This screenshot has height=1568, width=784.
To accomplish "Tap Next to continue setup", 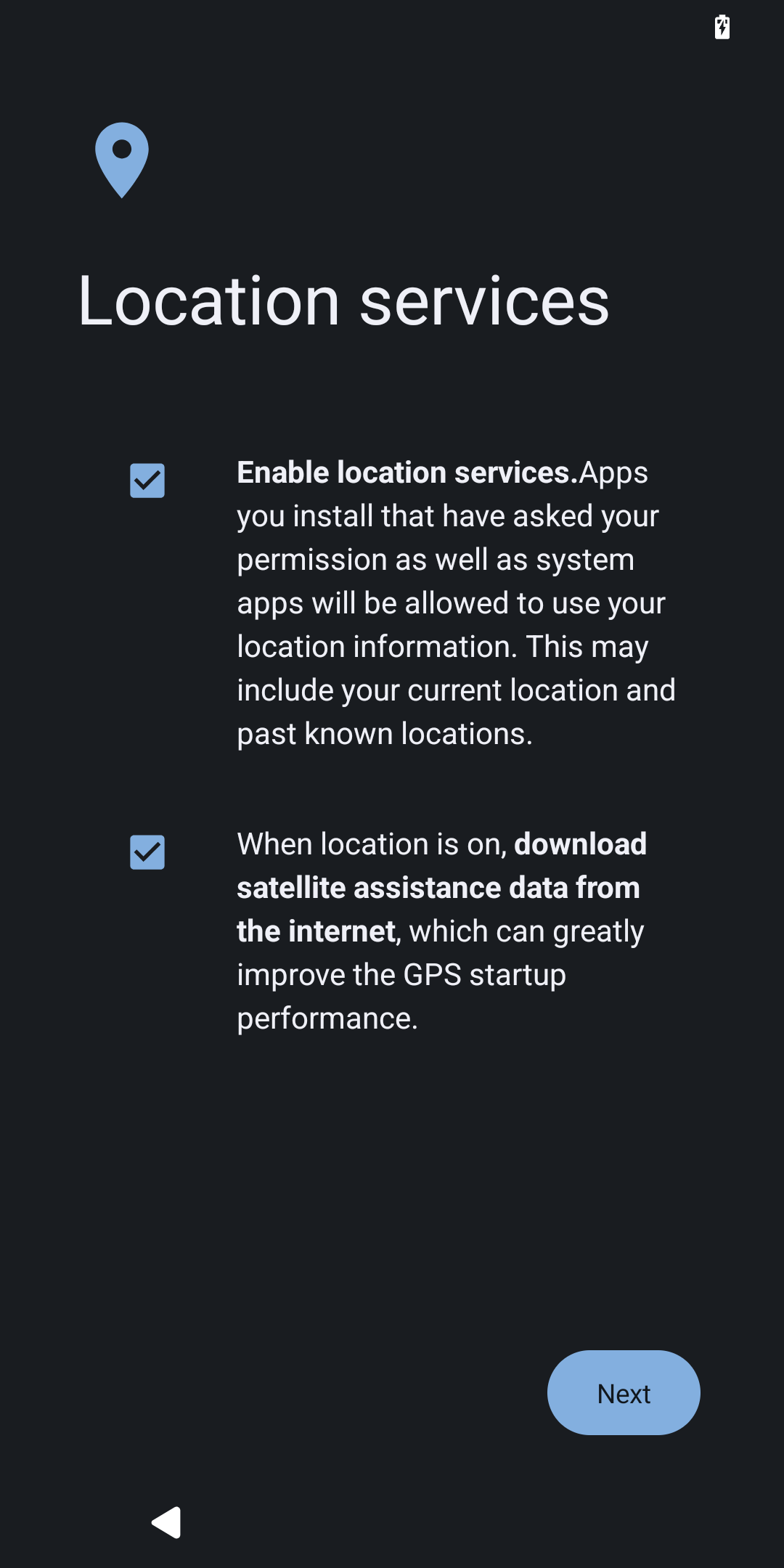I will (x=624, y=1392).
